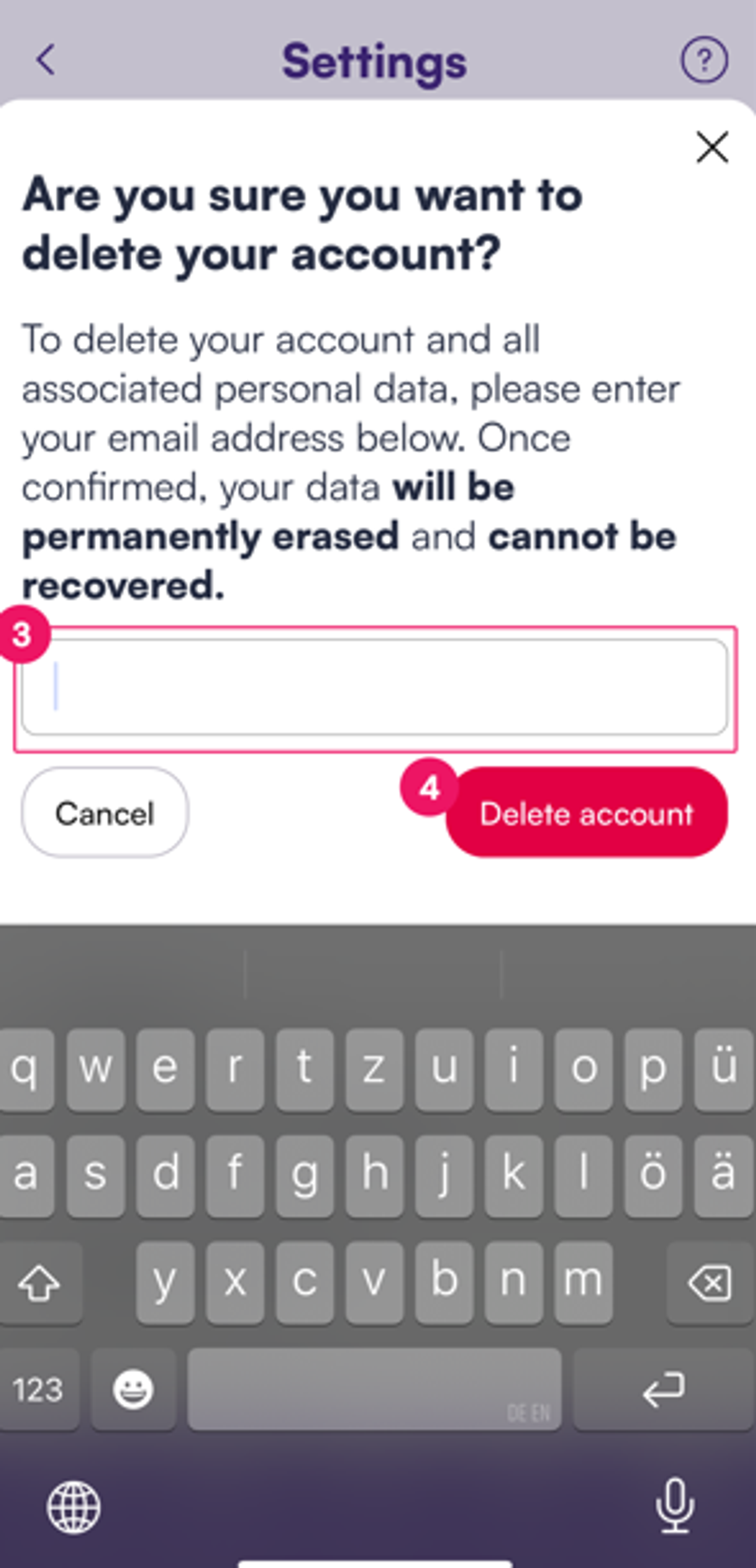Cancel account deletion

tap(104, 813)
